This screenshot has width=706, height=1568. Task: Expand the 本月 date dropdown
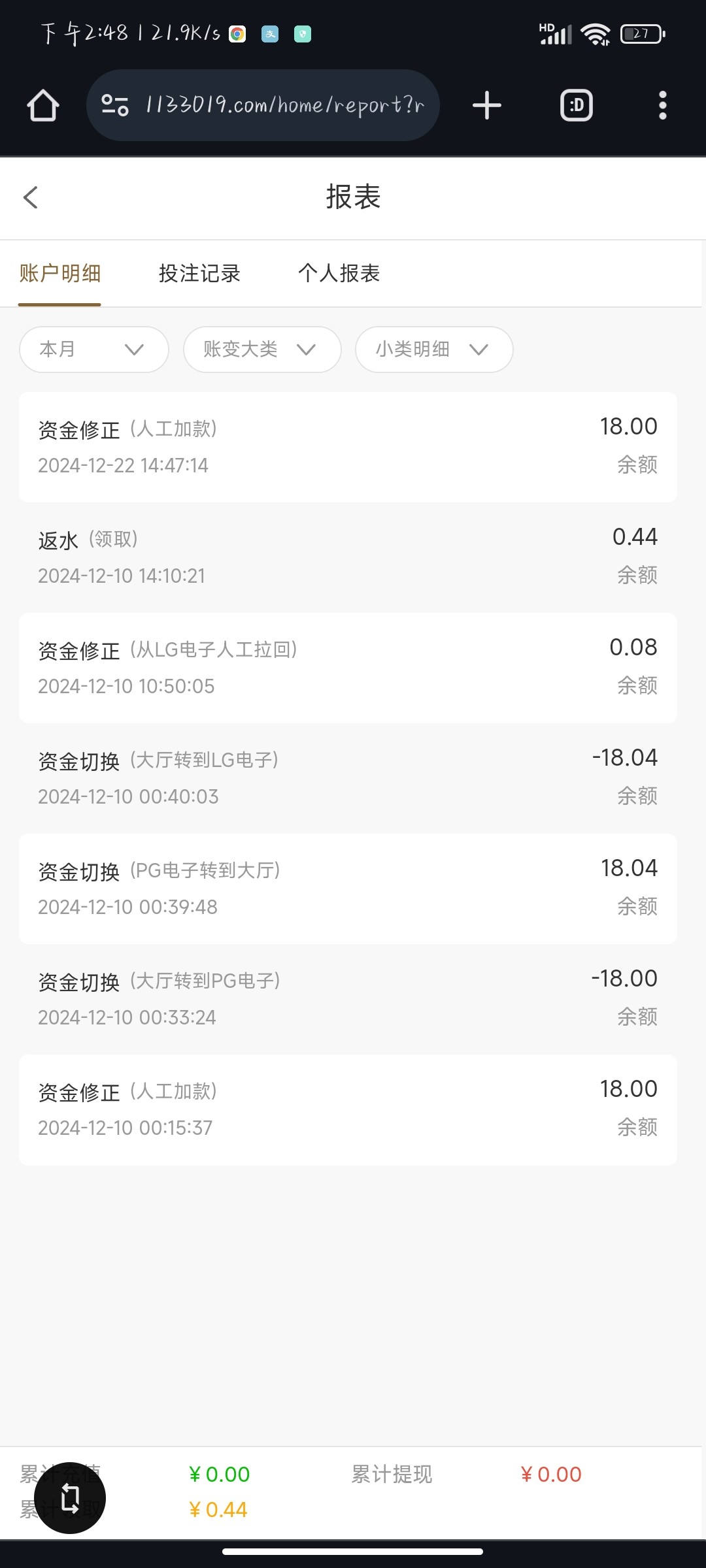click(x=94, y=350)
